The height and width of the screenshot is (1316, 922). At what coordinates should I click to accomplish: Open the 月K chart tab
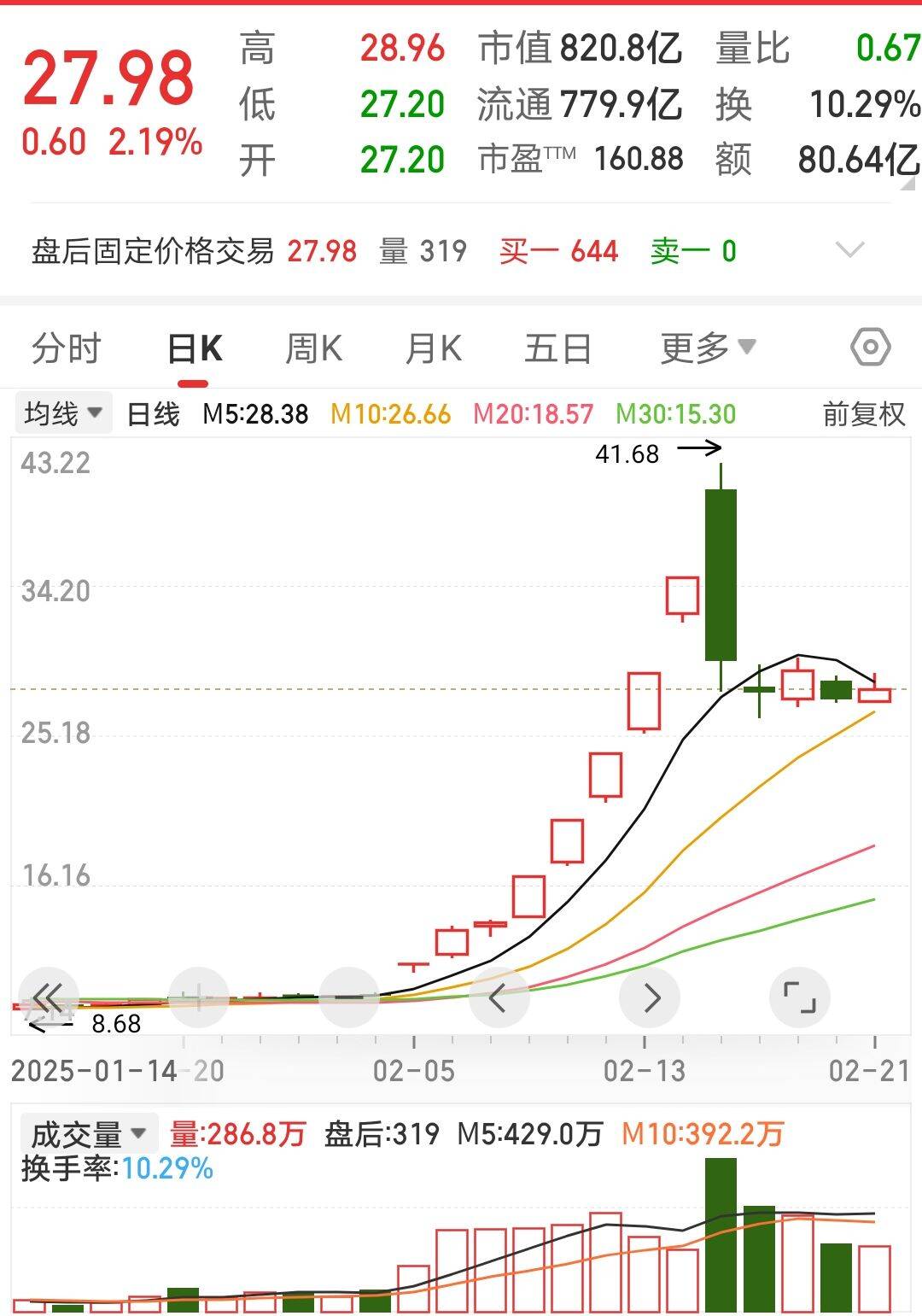coord(434,348)
